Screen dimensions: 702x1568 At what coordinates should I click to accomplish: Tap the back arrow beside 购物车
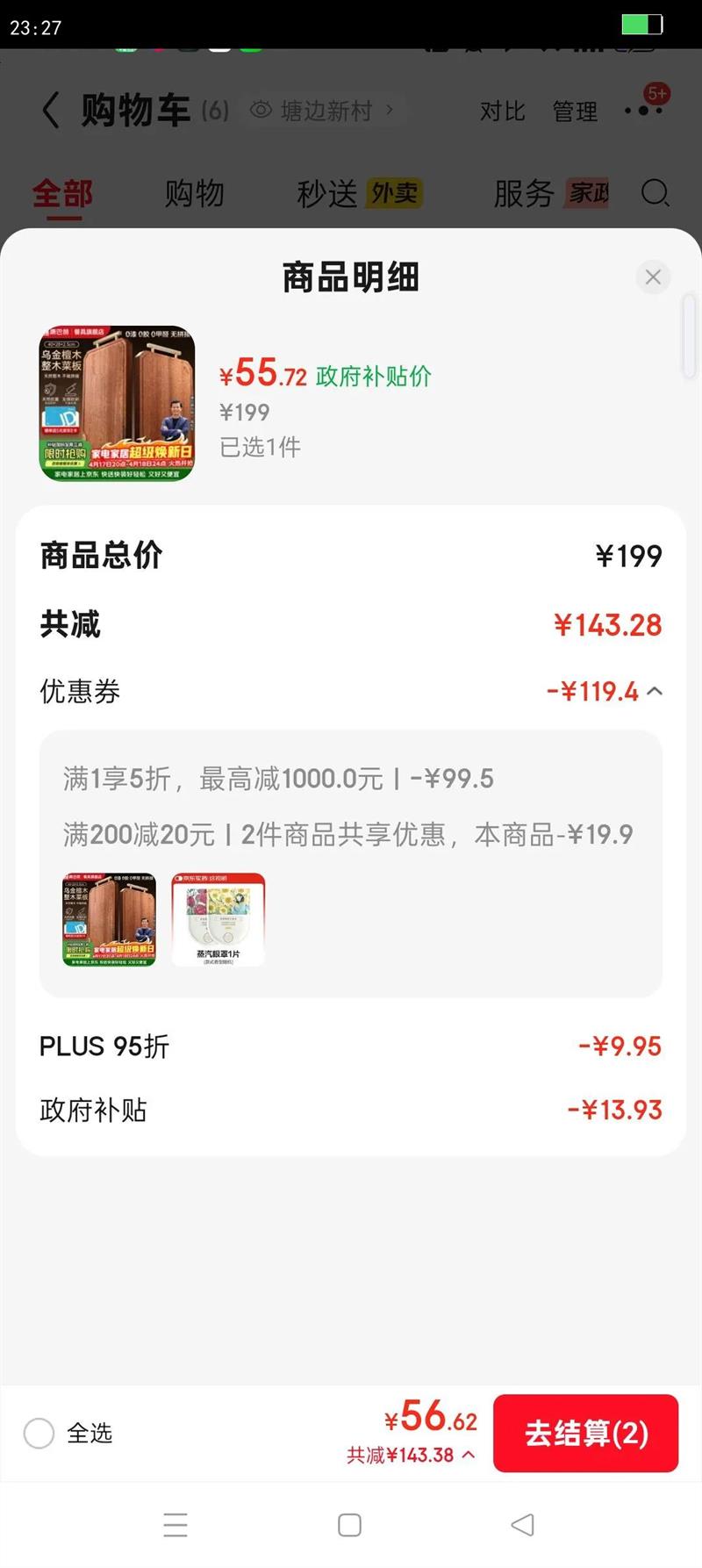(x=47, y=111)
